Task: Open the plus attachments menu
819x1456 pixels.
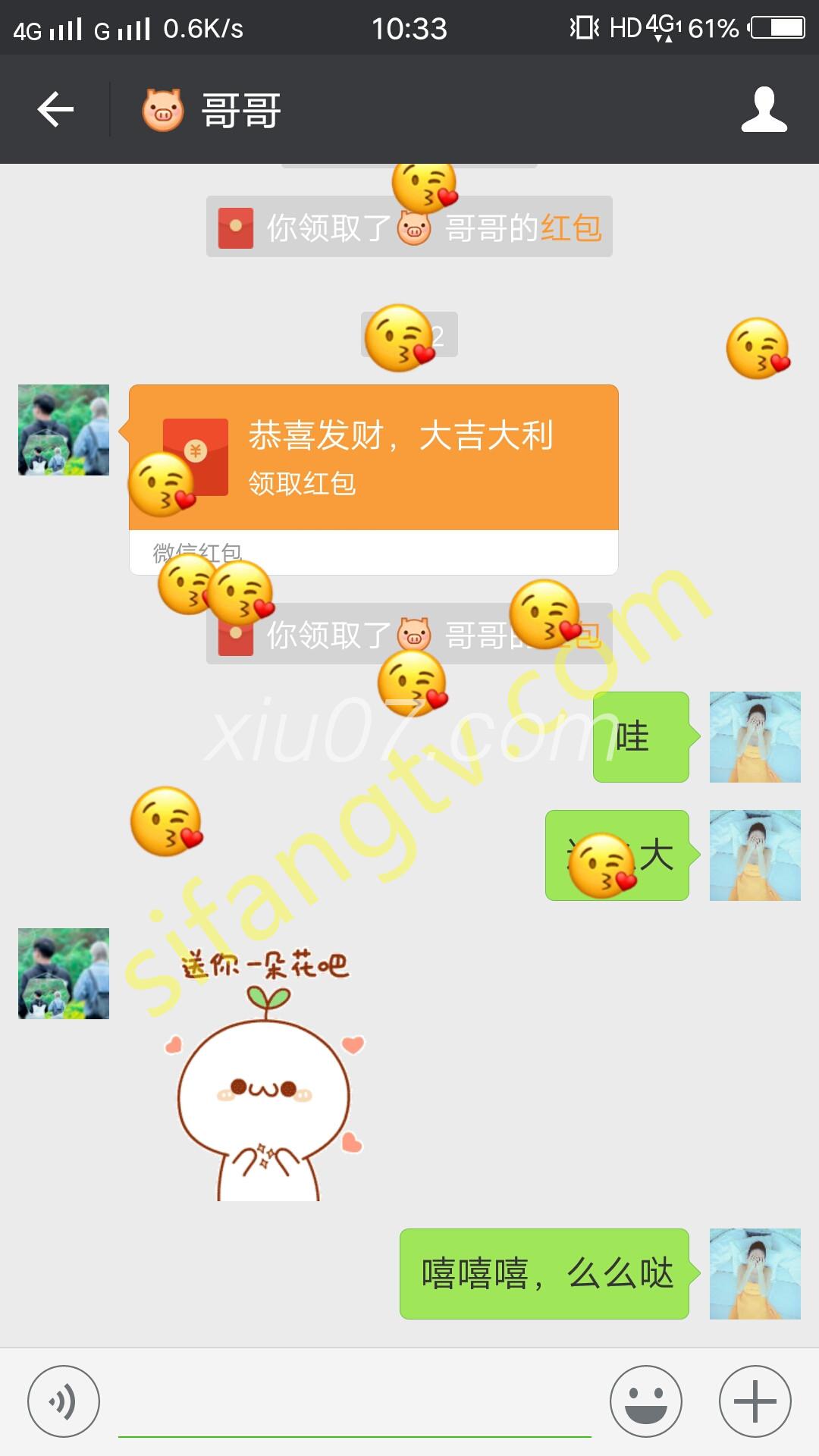Action: 755,1401
